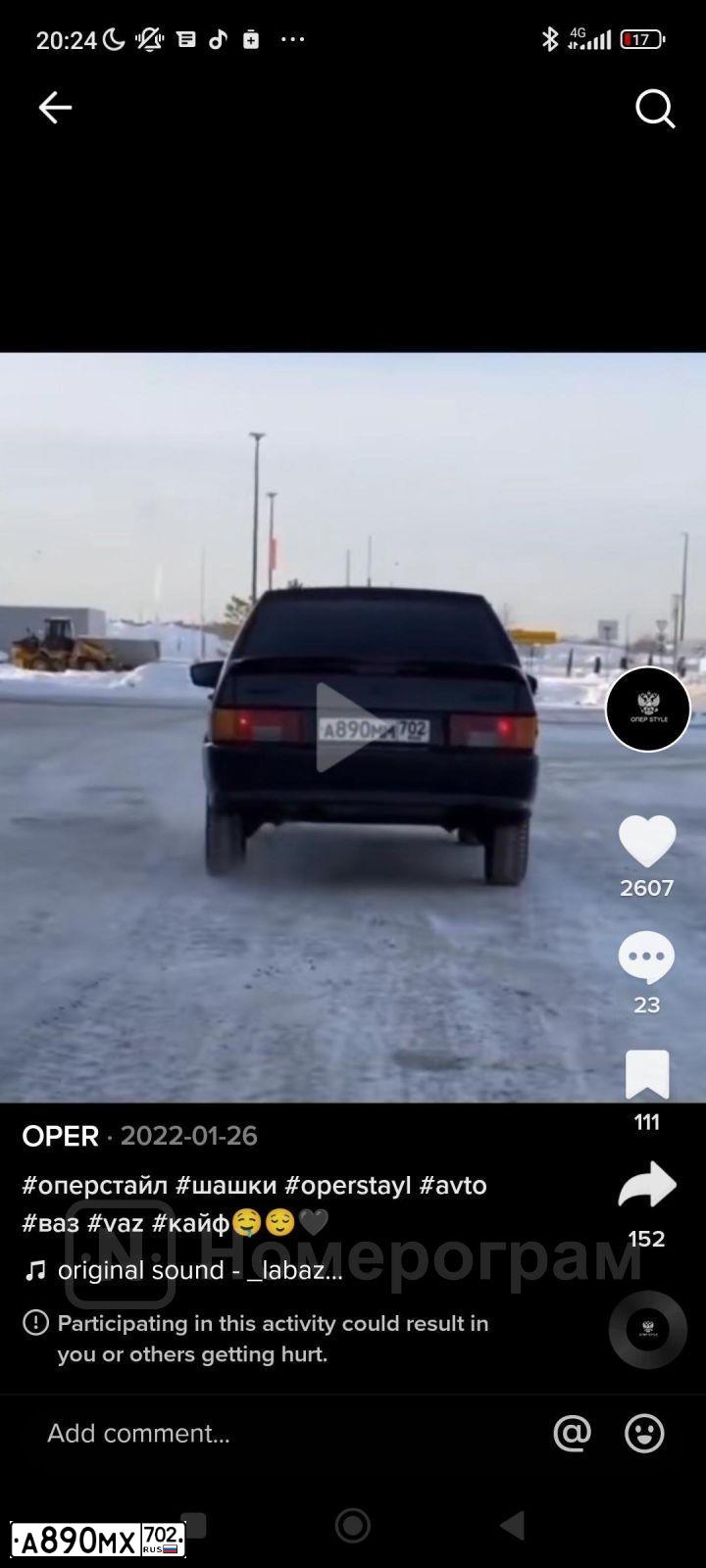Mention someone with the @ icon
Screen dimensions: 706x1568
572,1433
